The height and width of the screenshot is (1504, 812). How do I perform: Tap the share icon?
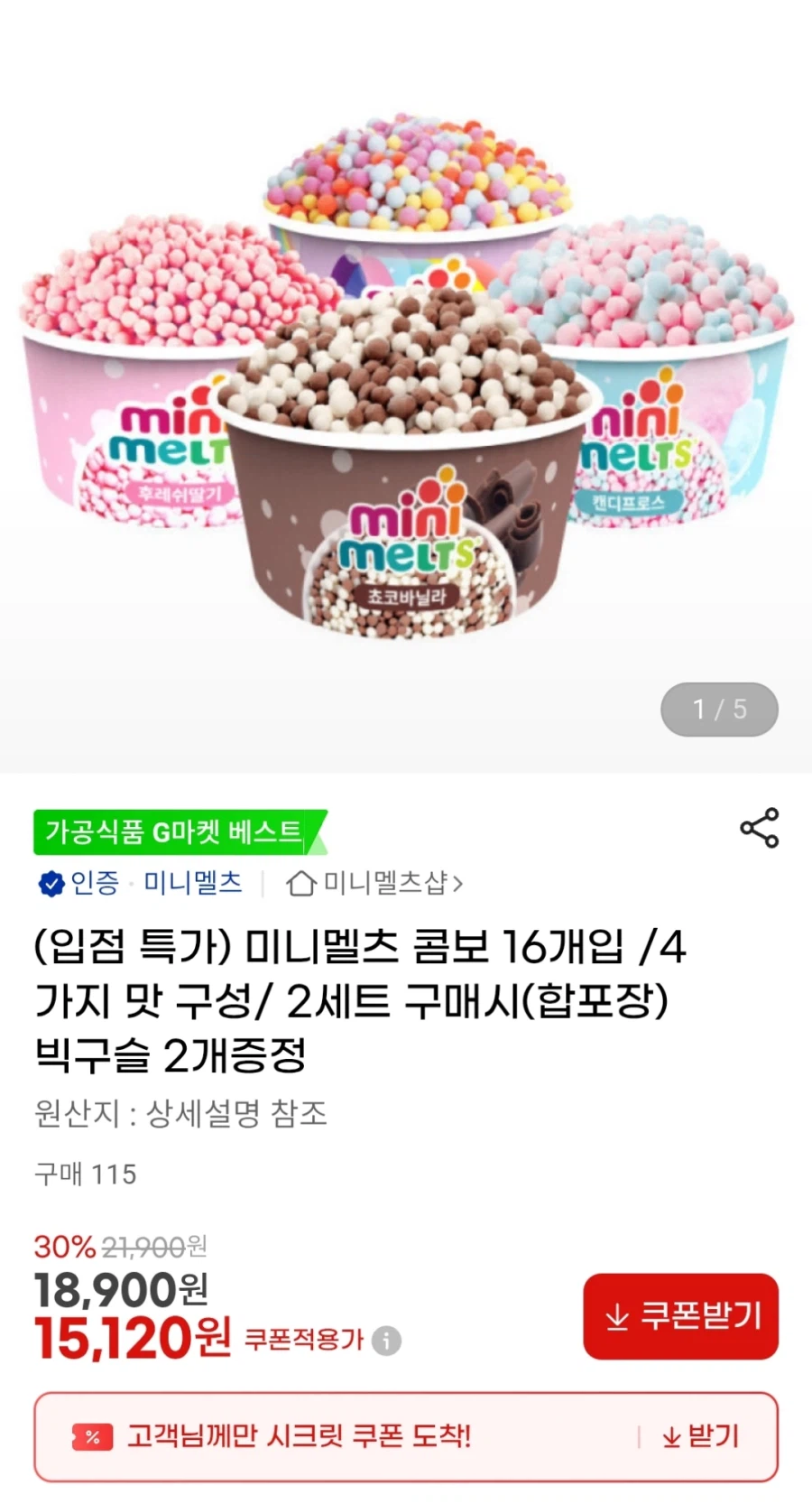(x=758, y=826)
